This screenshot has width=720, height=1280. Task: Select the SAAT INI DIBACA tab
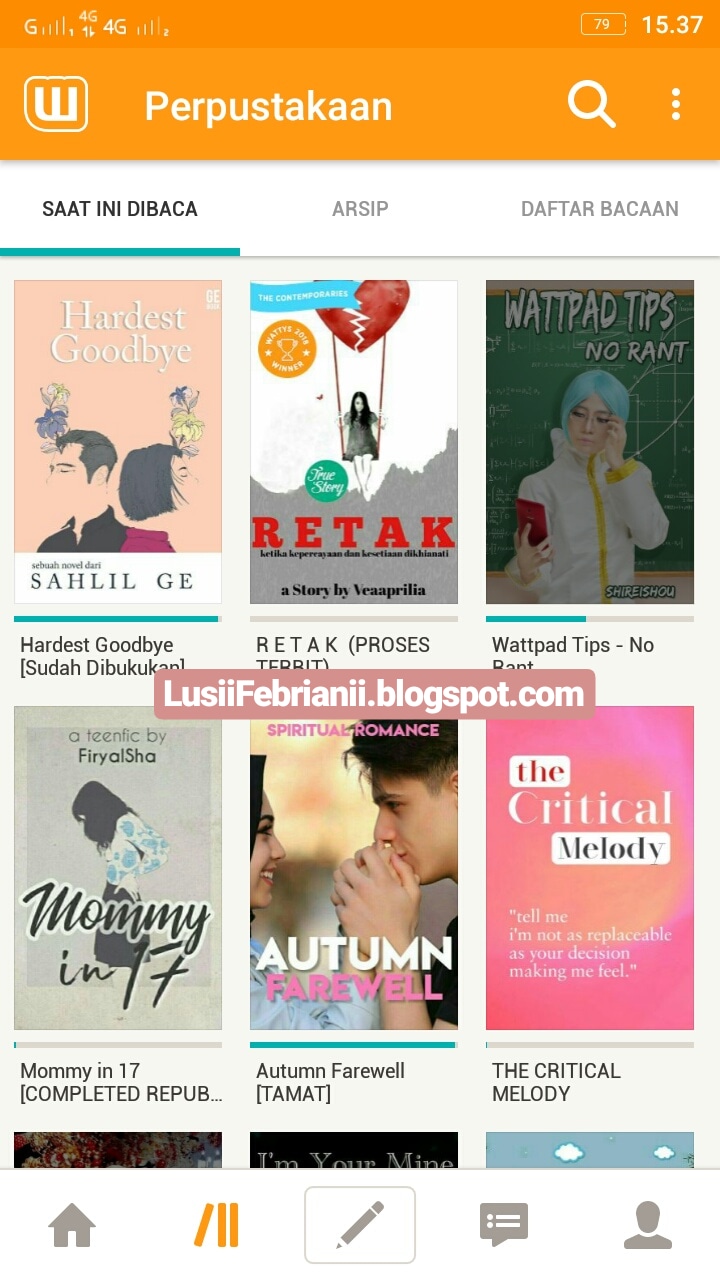[x=120, y=209]
